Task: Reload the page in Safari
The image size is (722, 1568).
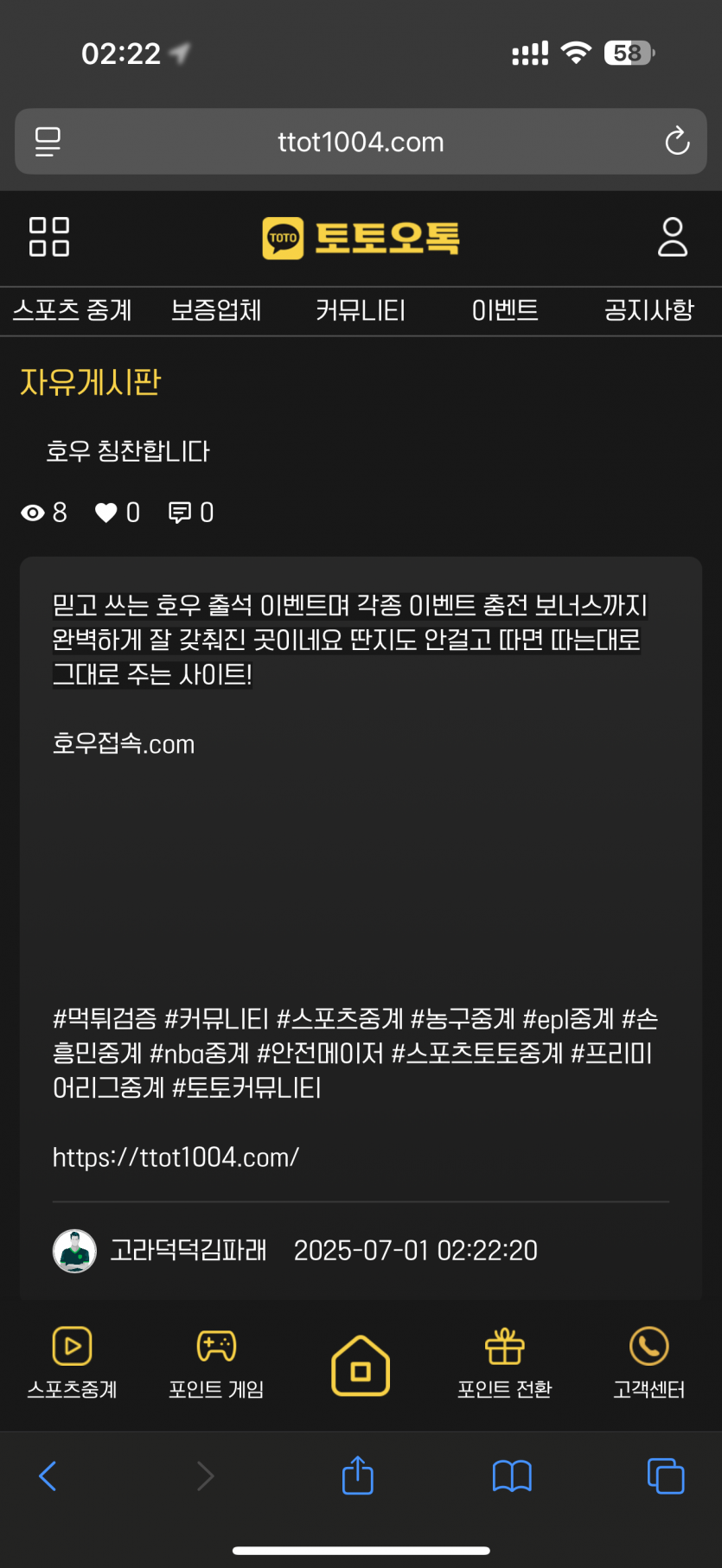Action: coord(677,141)
